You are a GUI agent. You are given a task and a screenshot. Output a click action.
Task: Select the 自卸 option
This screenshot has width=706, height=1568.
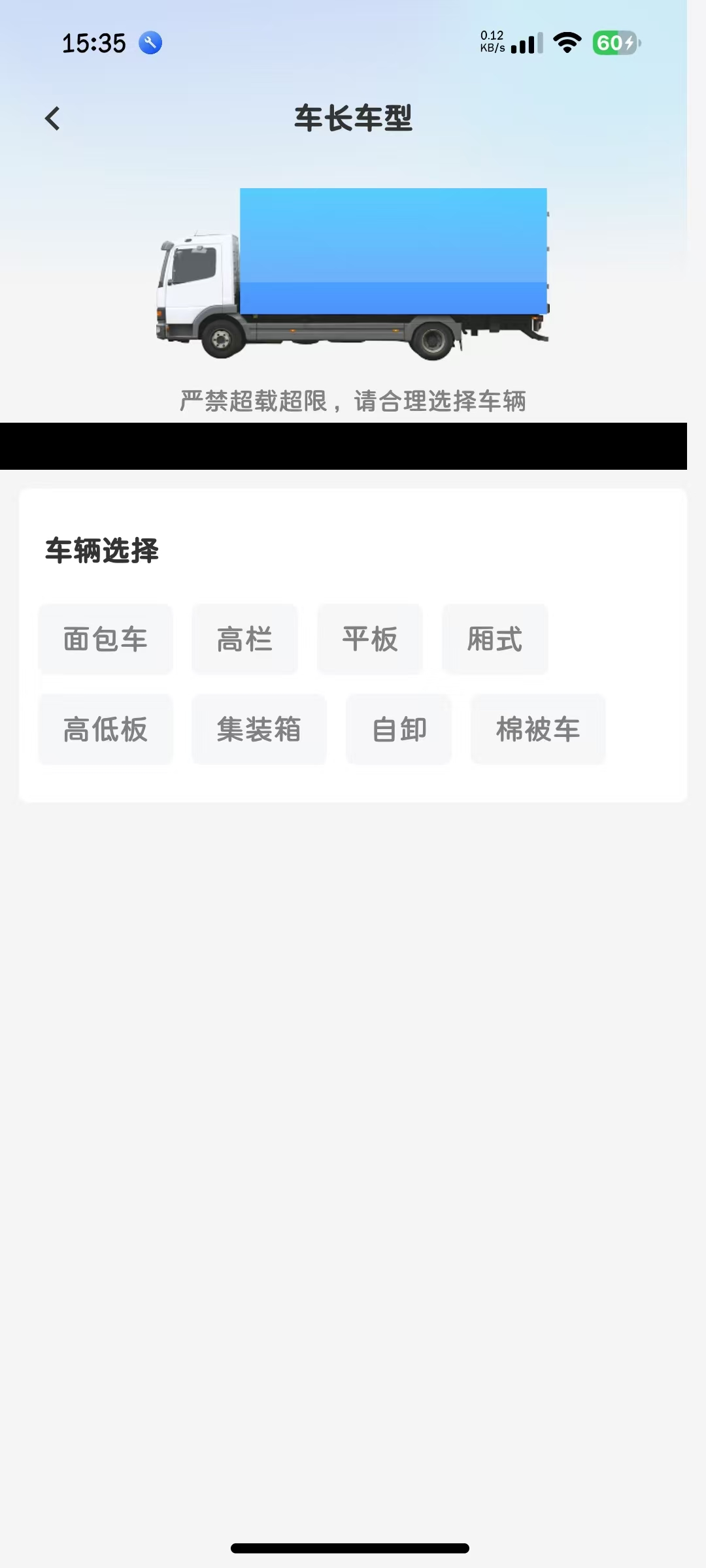pyautogui.click(x=399, y=729)
